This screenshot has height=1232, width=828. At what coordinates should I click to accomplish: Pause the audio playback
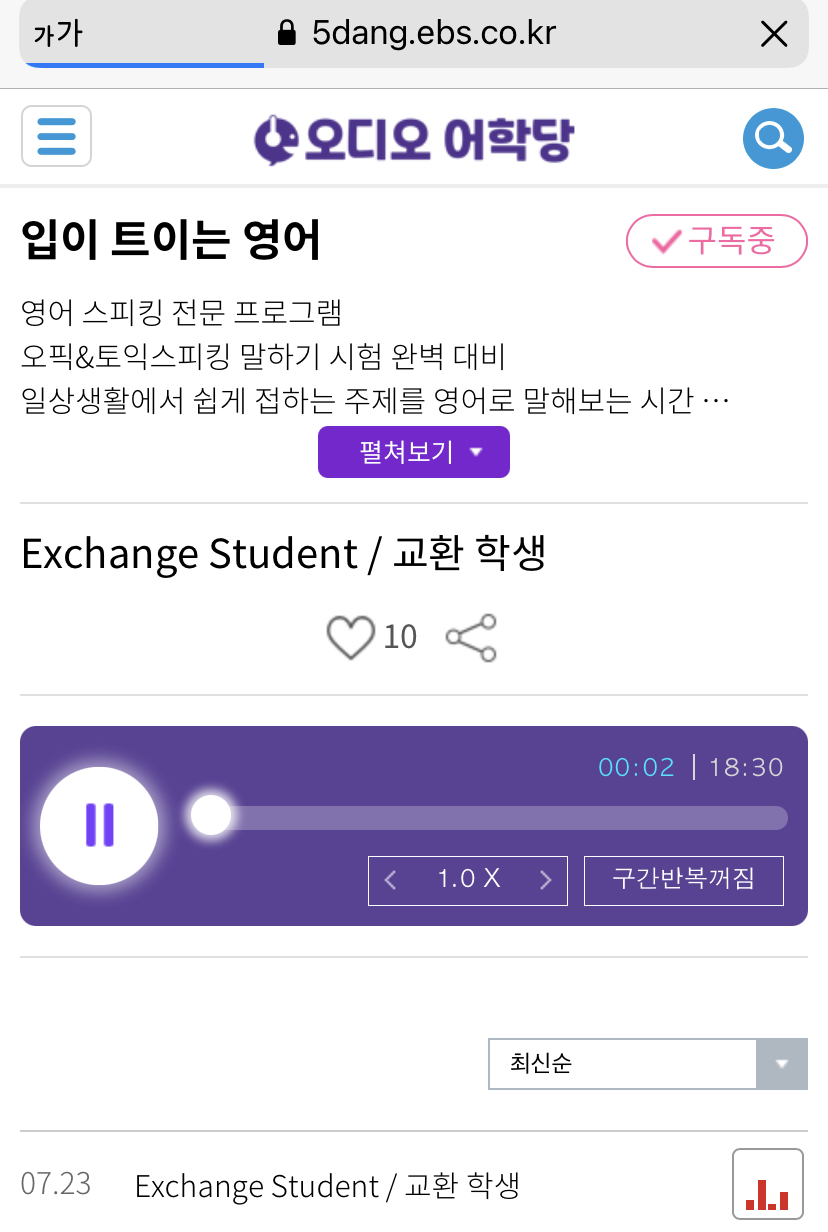tap(99, 826)
